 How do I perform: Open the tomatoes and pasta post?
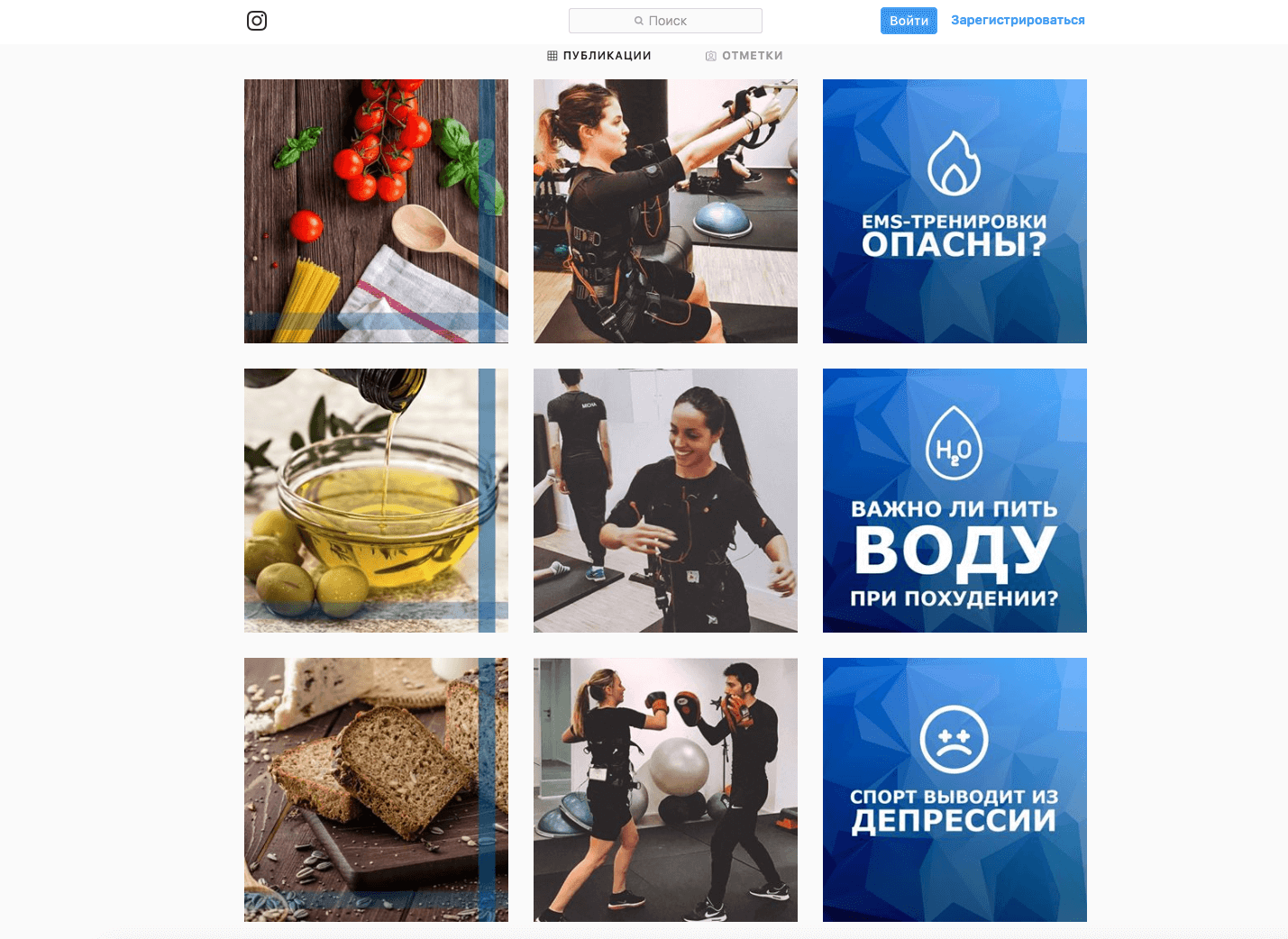coord(376,211)
